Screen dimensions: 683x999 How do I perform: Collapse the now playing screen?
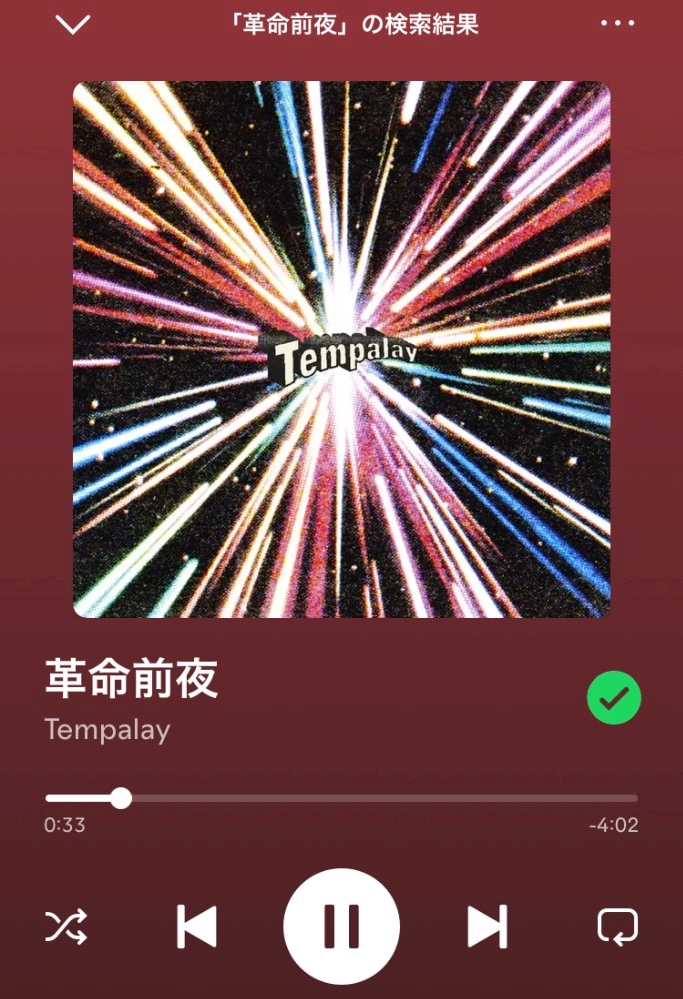pos(73,25)
